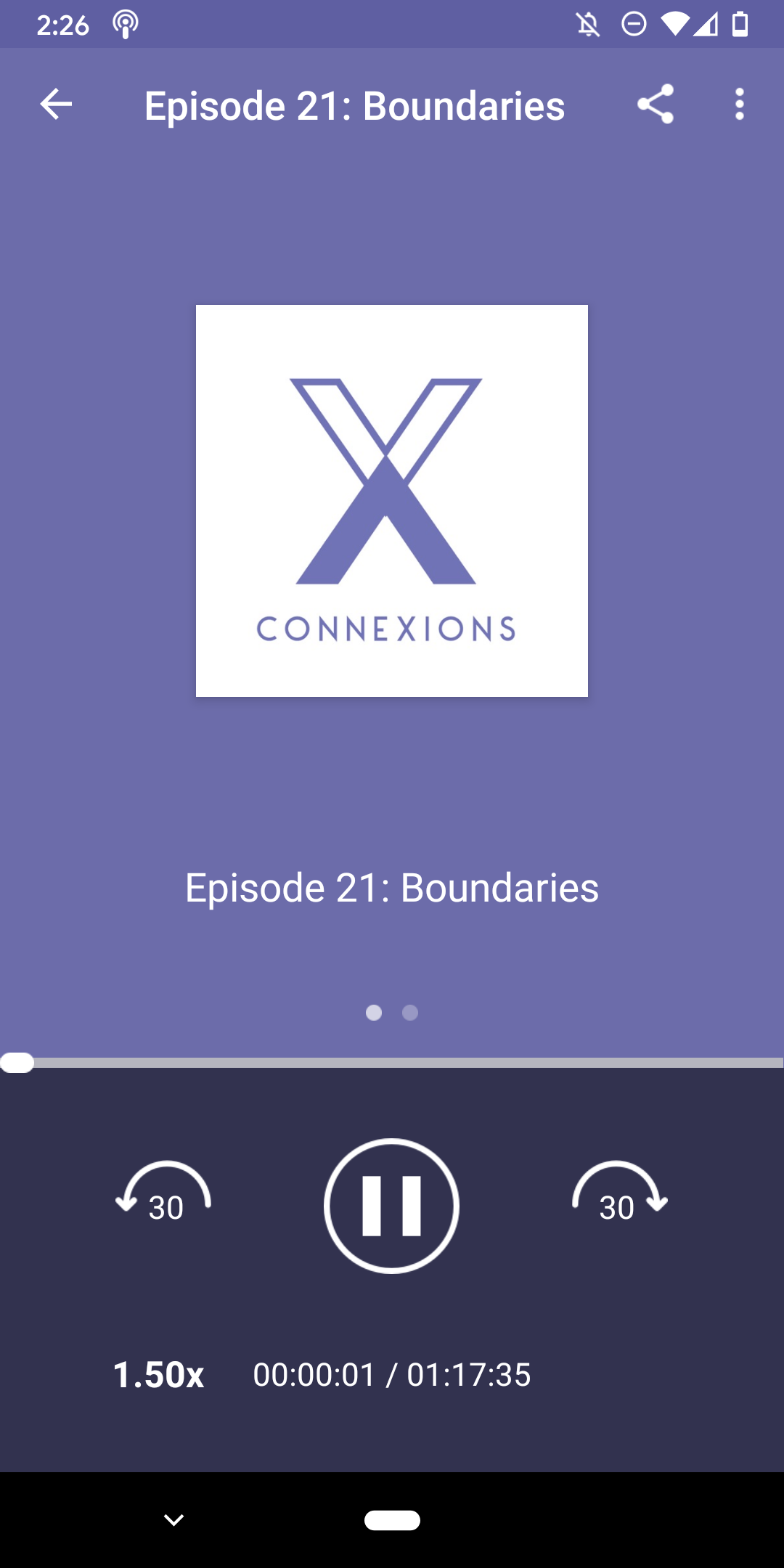Switch to the second page indicator dot
Viewport: 784px width, 1568px height.
(x=410, y=1013)
